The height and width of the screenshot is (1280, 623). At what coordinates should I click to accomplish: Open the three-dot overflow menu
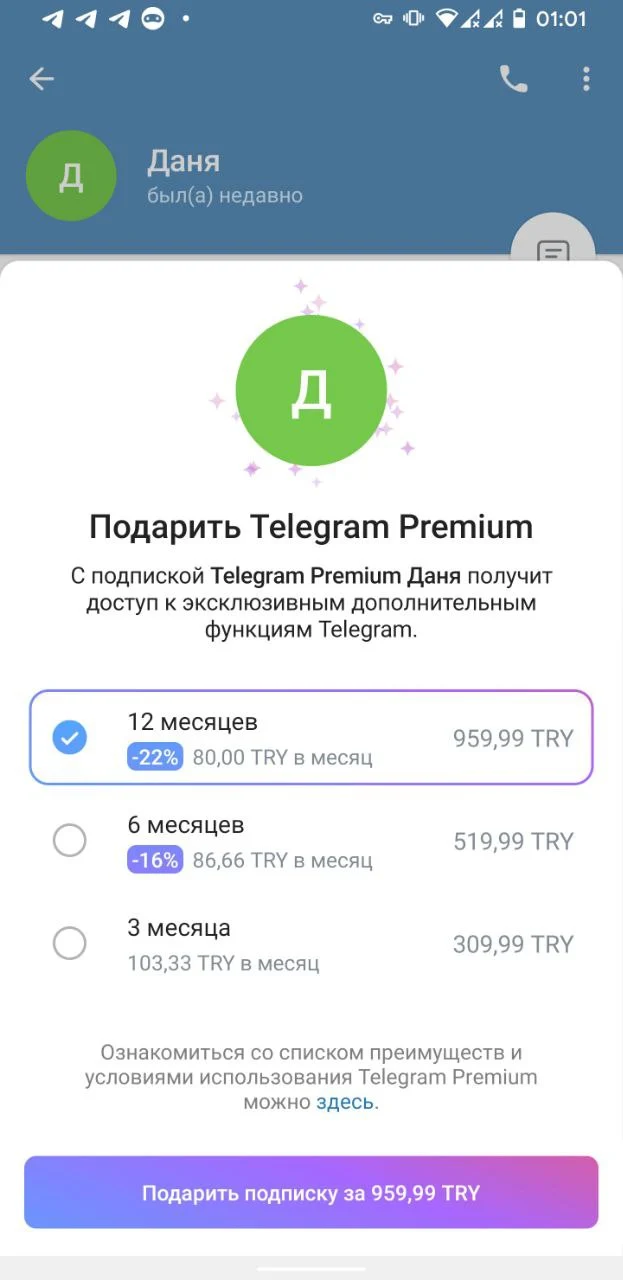pyautogui.click(x=586, y=79)
